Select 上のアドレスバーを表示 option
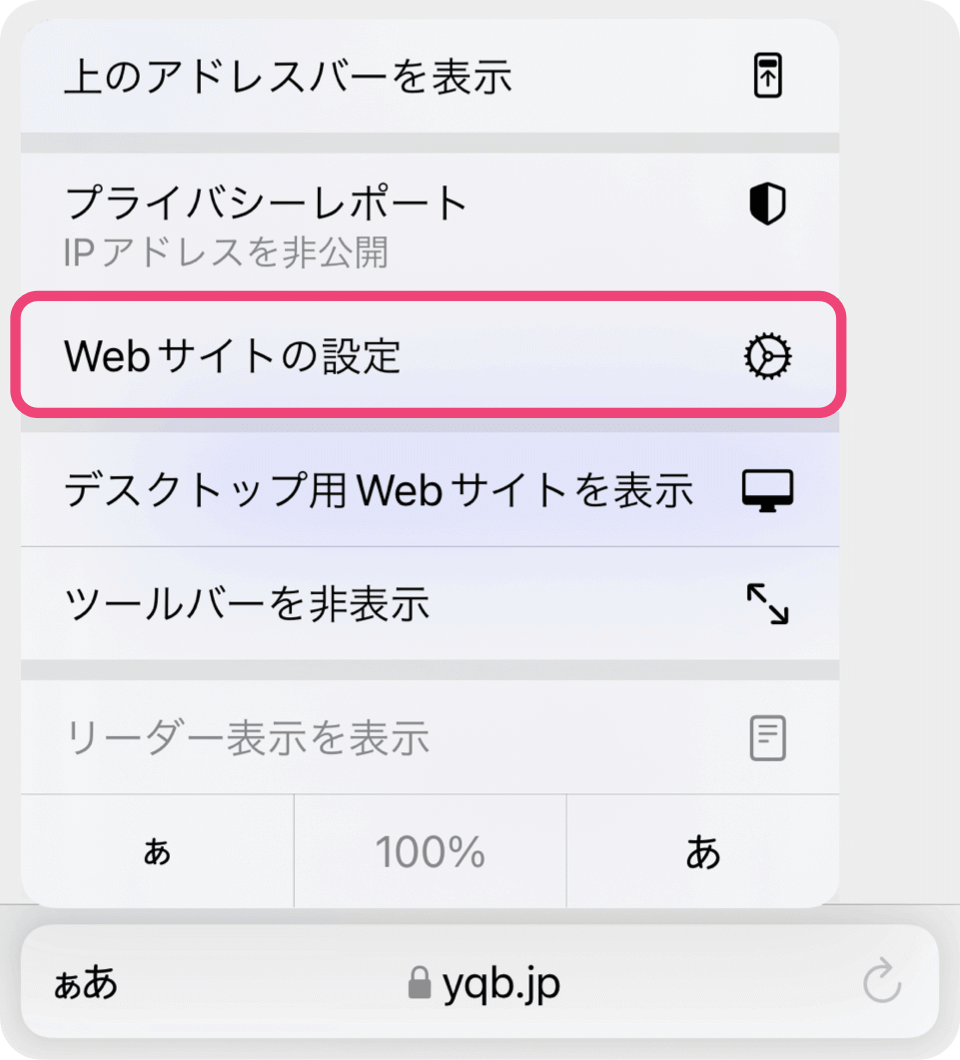960x1060 pixels. click(428, 77)
